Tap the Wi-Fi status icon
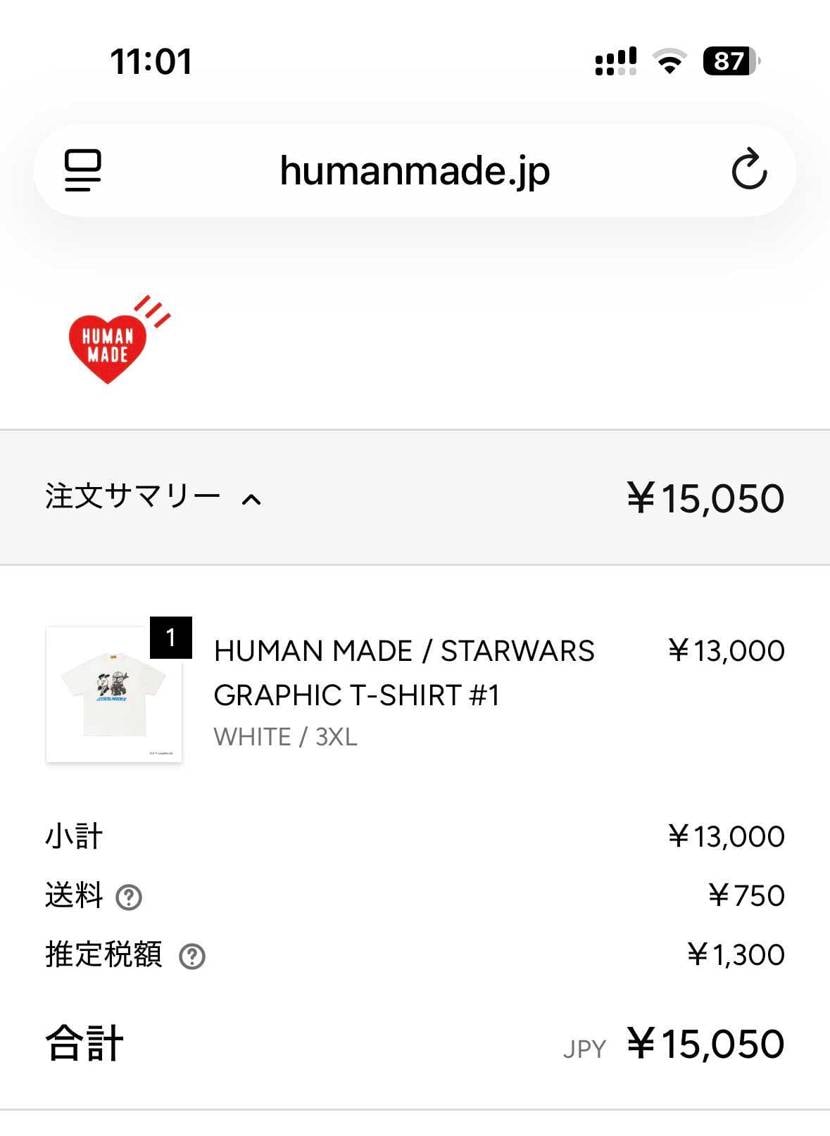Screen dimensions: 830x1136 tap(669, 61)
